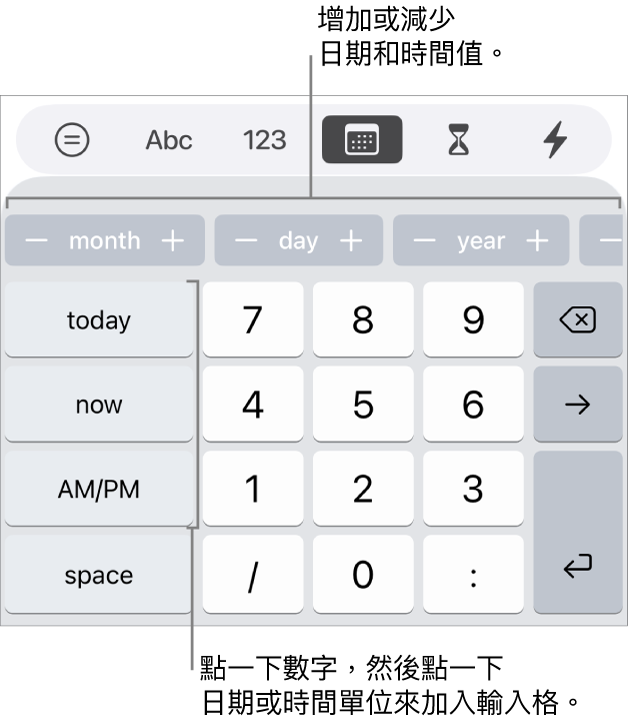Viewport: 628px width, 724px height.
Task: Select the hourglass duration keyboard
Action: pyautogui.click(x=458, y=140)
